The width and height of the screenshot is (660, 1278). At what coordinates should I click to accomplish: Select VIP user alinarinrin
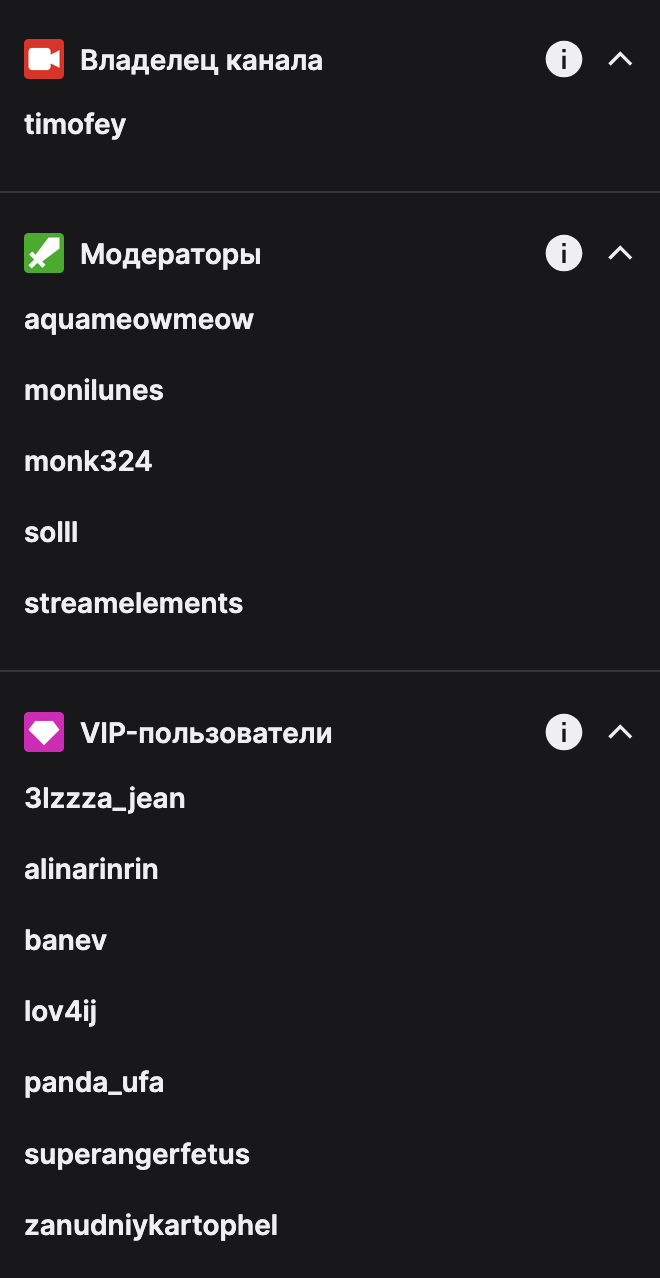(91, 870)
